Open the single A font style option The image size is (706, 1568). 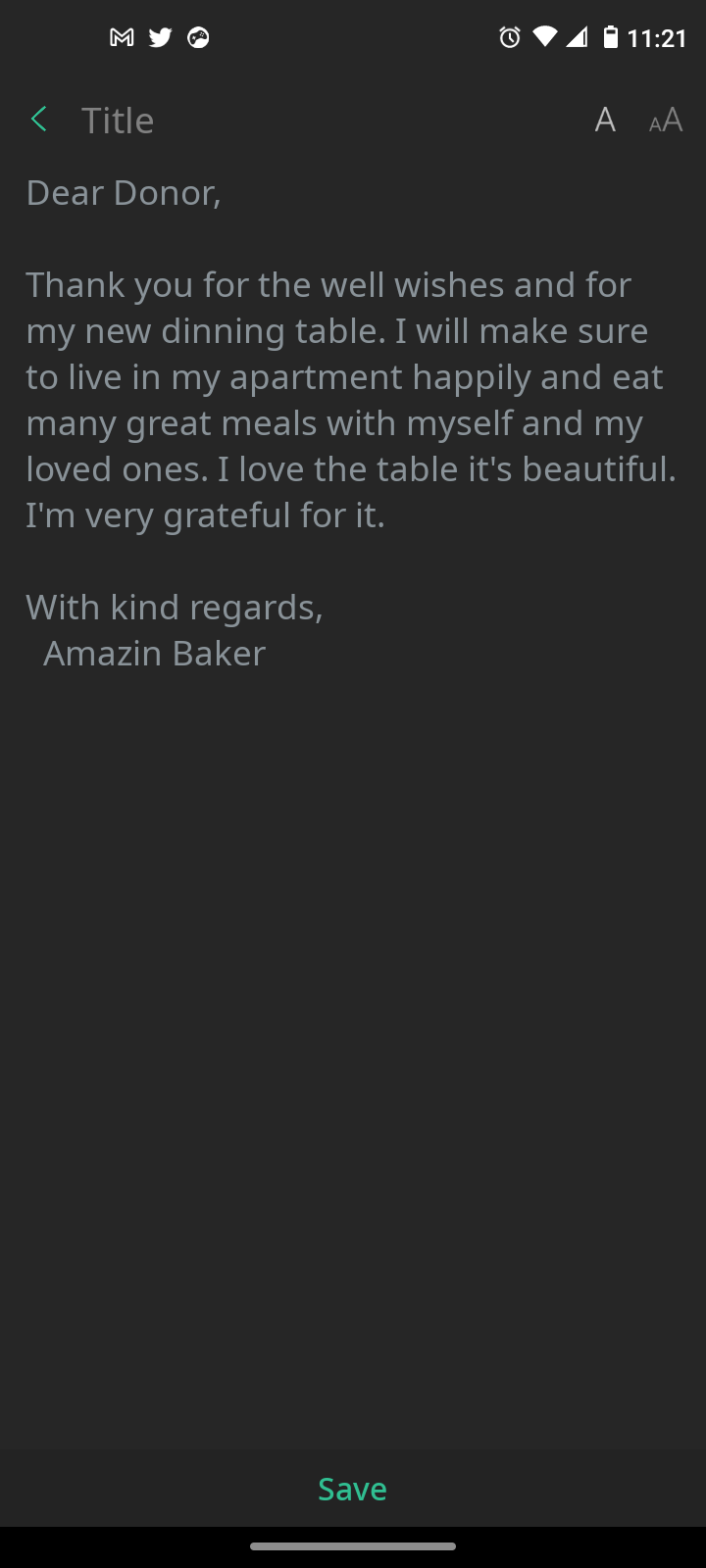coord(605,121)
